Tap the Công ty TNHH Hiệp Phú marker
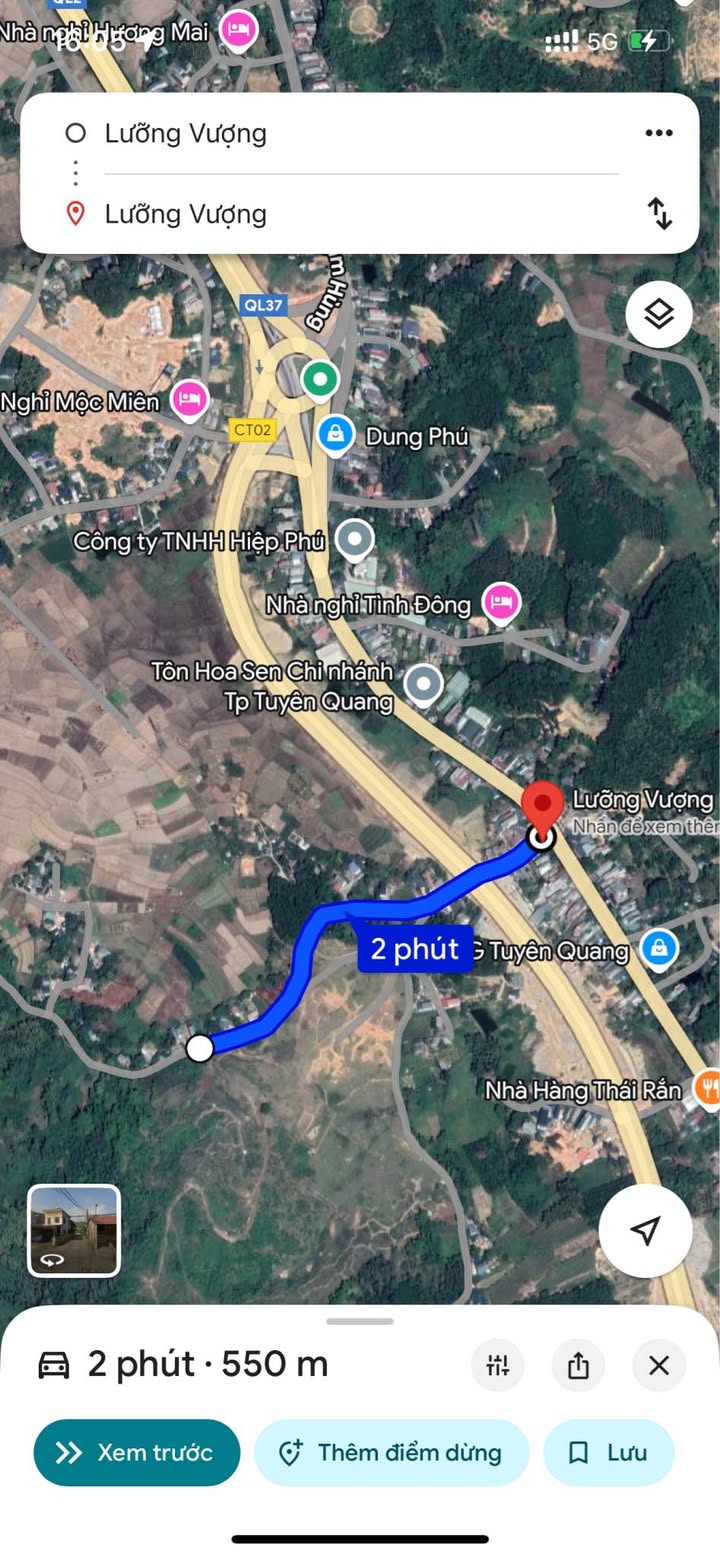This screenshot has height=1557, width=720. click(x=354, y=540)
